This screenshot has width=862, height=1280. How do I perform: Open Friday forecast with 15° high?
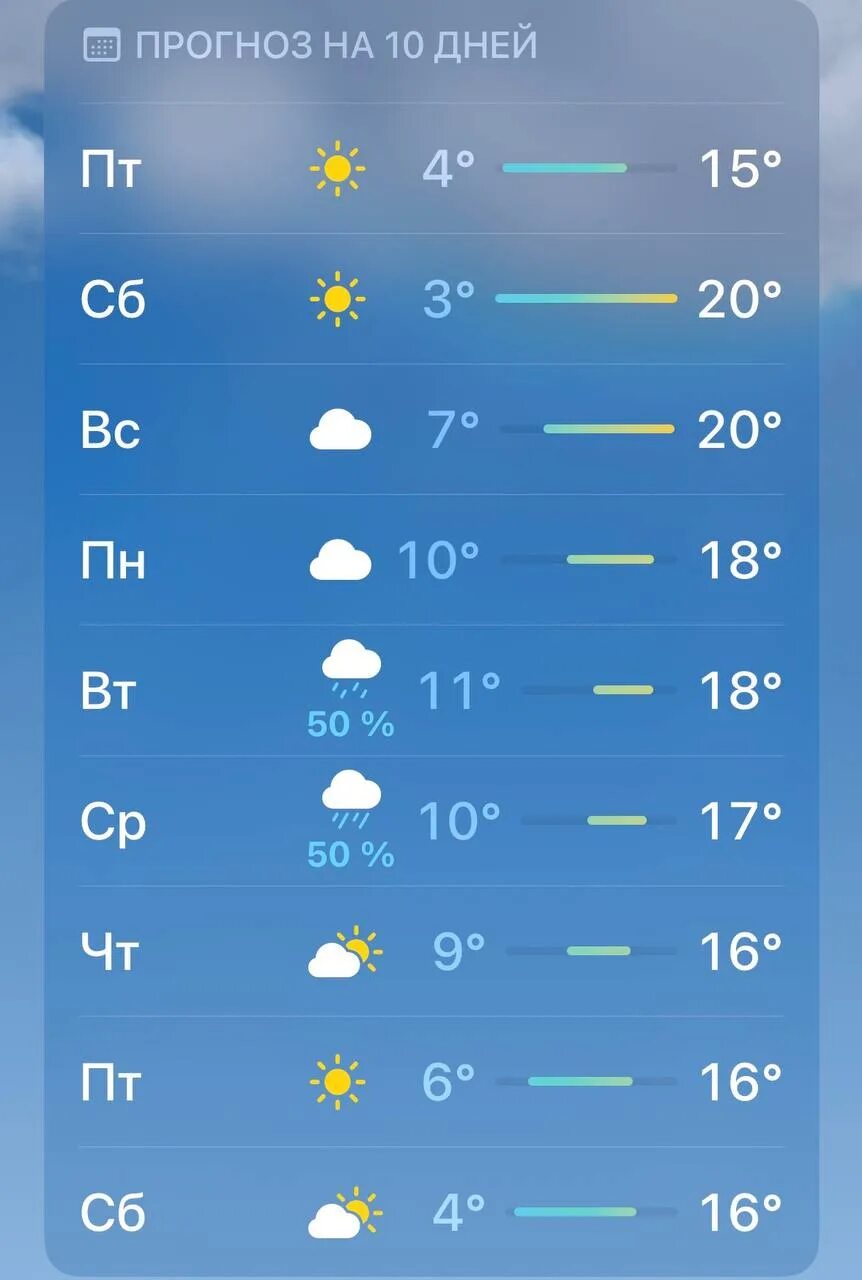(x=430, y=168)
